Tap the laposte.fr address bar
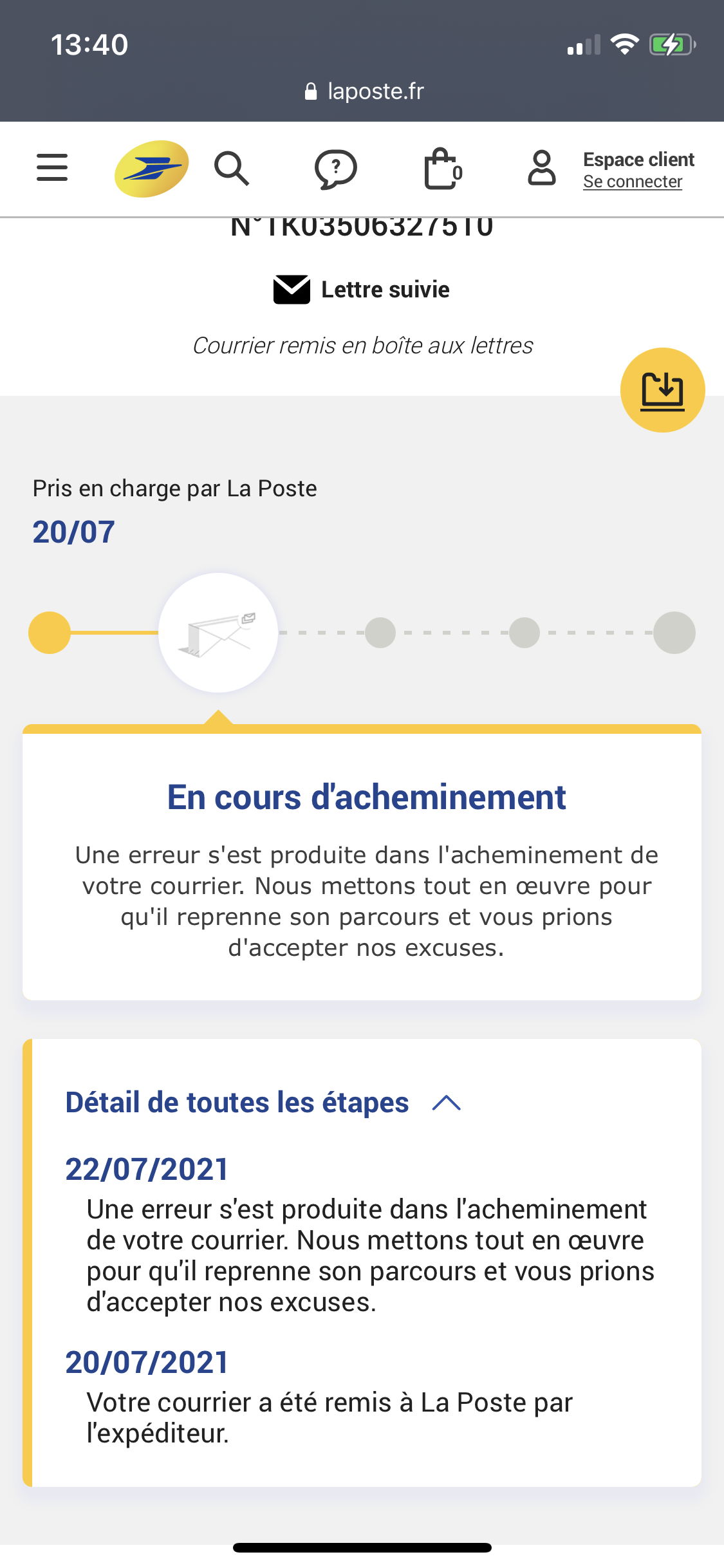 click(364, 91)
